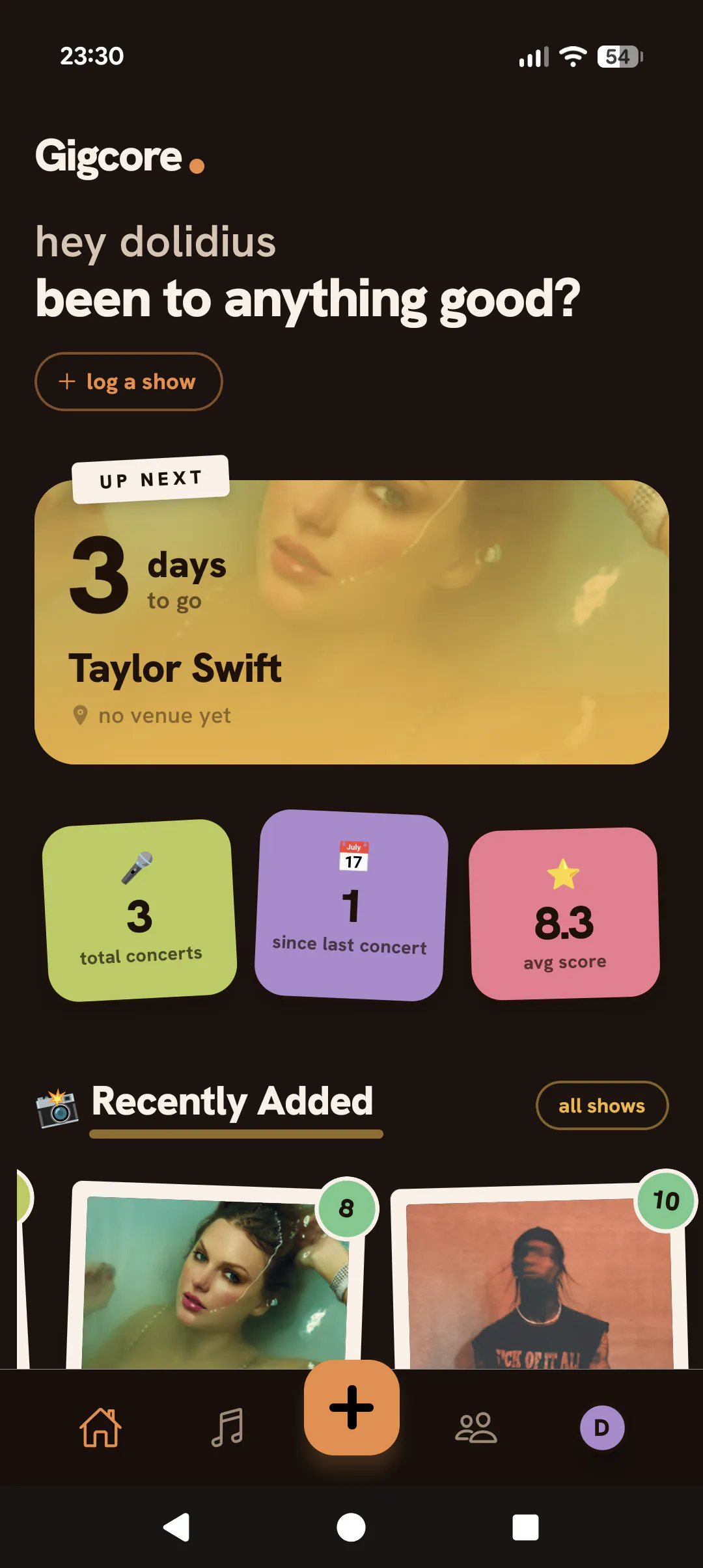Open the Taylor Swift up next card
Image resolution: width=703 pixels, height=1568 pixels.
point(351,622)
